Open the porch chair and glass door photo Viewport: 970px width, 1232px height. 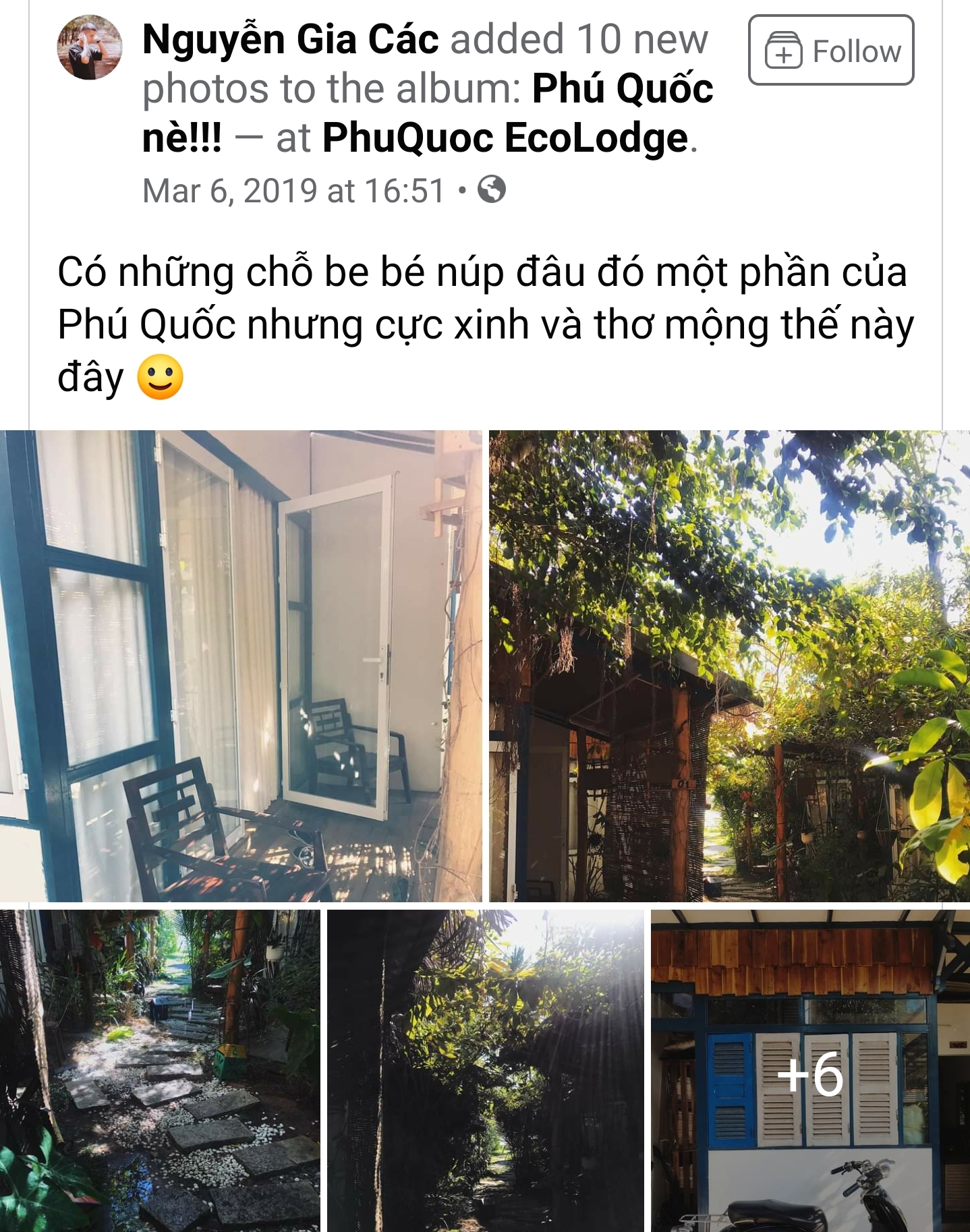241,666
